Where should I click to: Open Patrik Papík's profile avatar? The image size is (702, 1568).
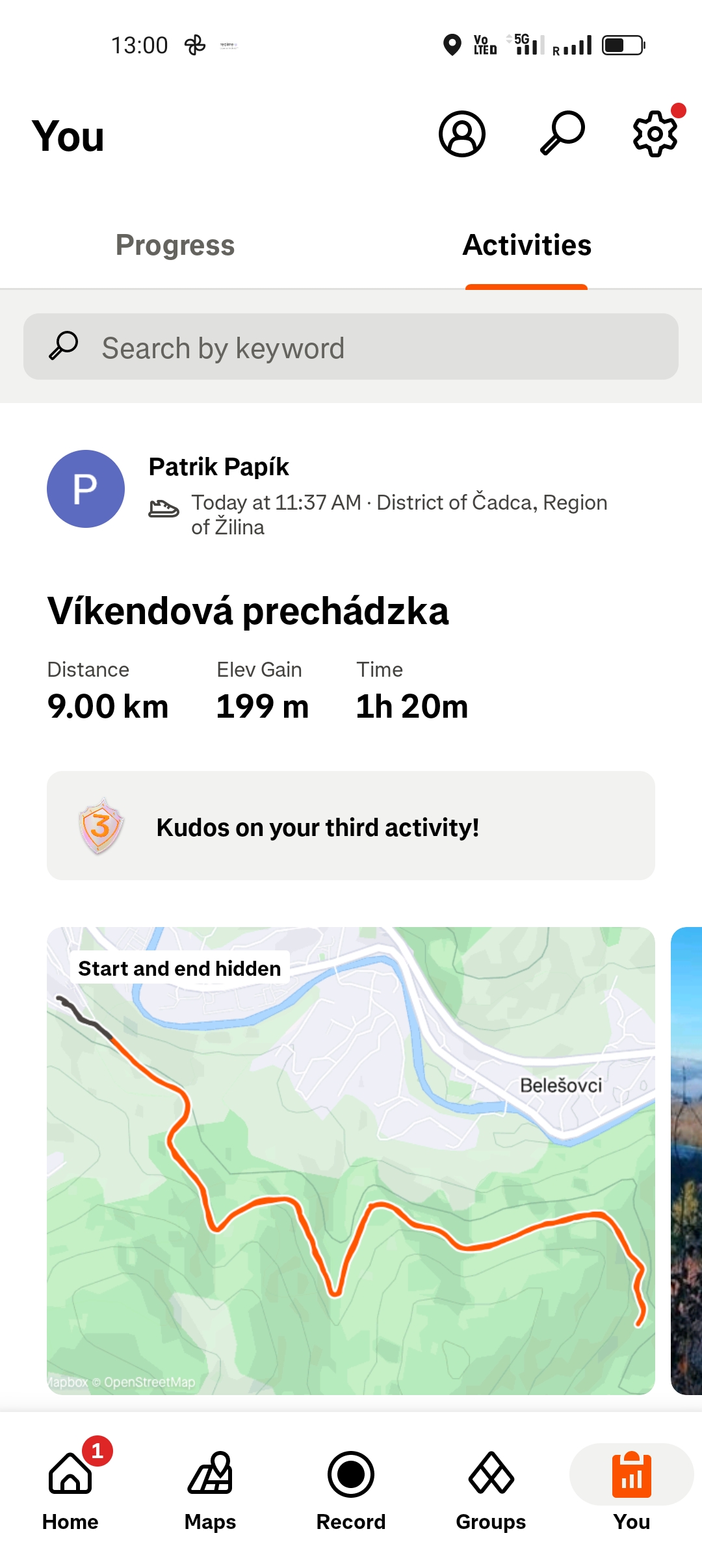[86, 489]
